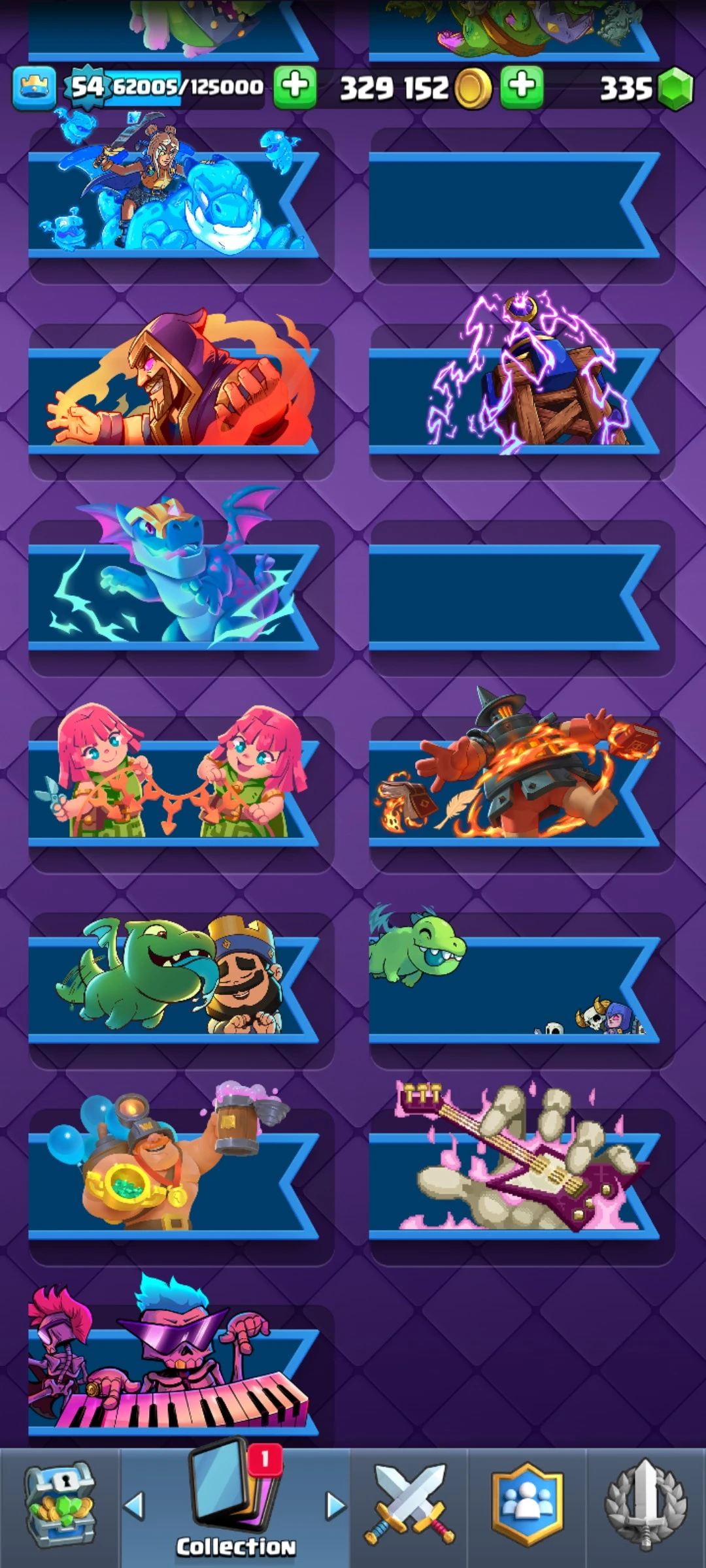This screenshot has height=1568, width=706.
Task: Tap the right arrow beside Collection
Action: (335, 1505)
